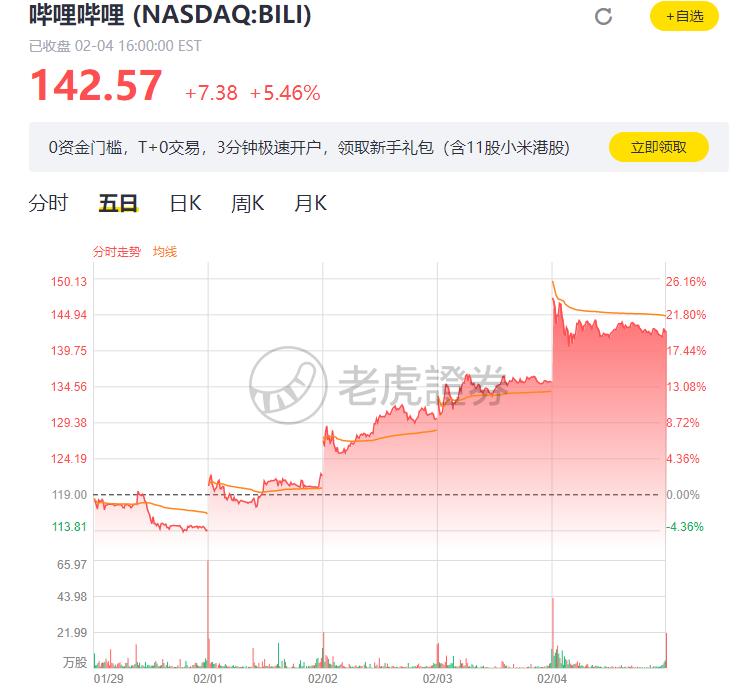Switch to the 分时 chart tab
This screenshot has width=736, height=699.
[48, 203]
